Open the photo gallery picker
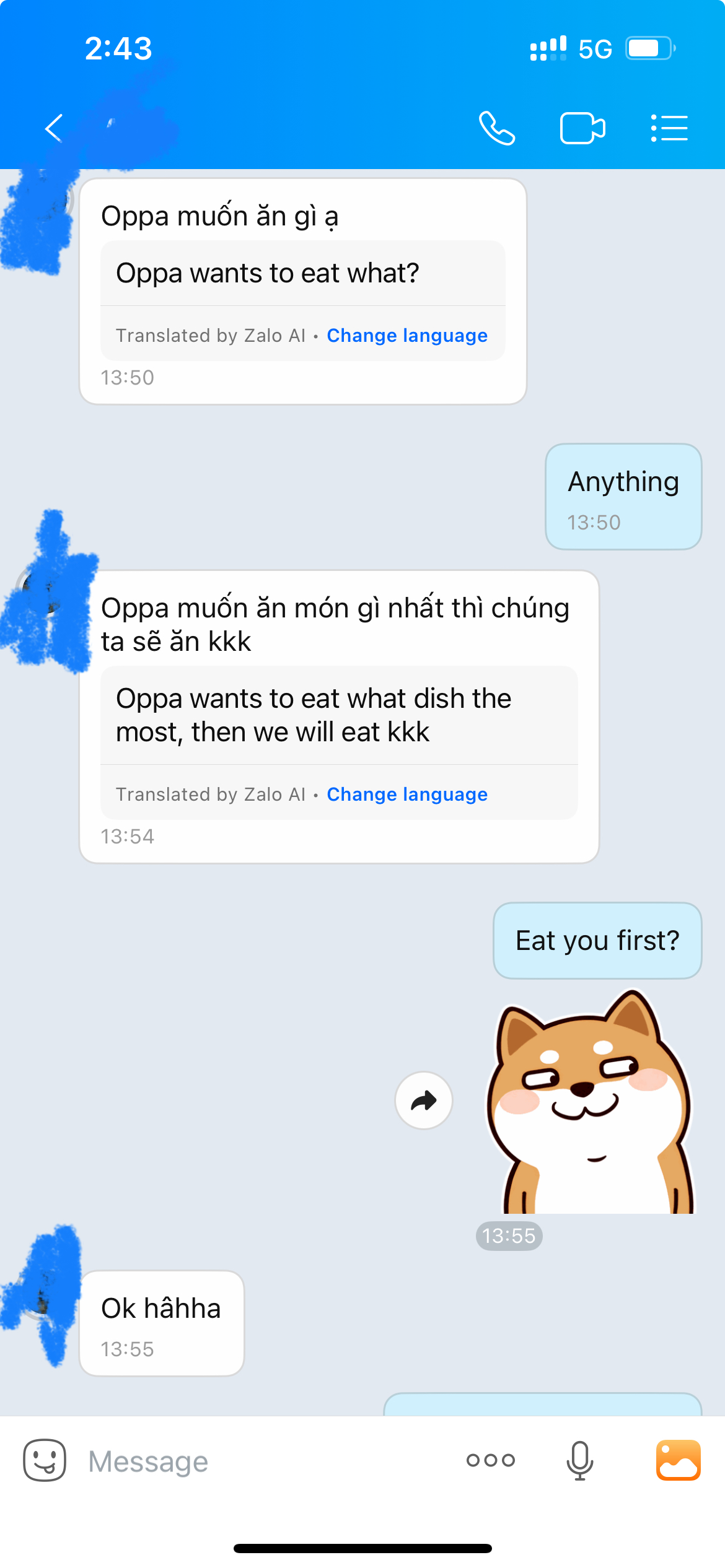725x1568 pixels. pyautogui.click(x=679, y=1460)
